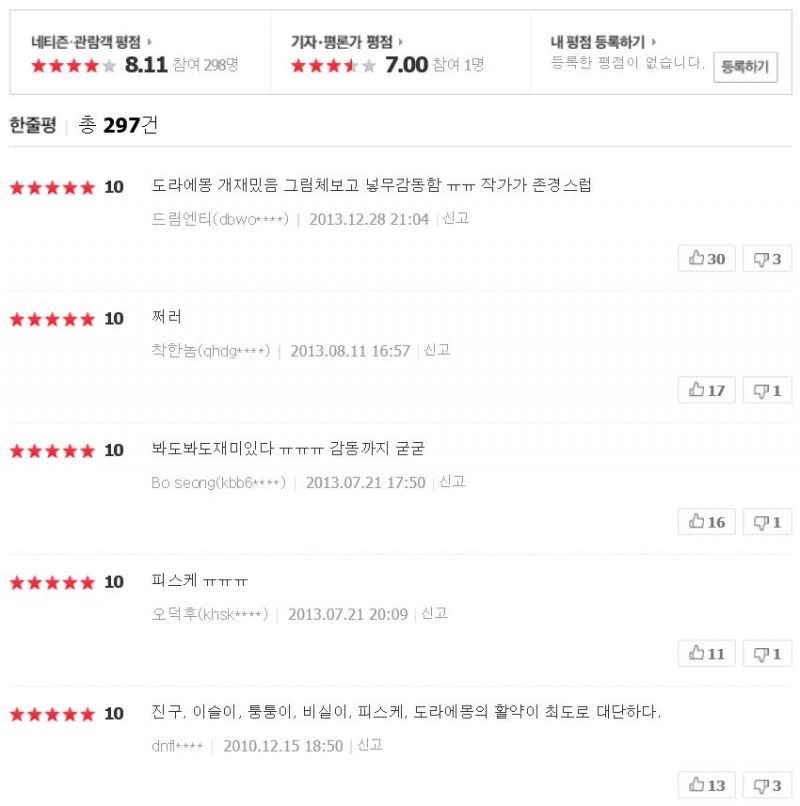Dislike 드림엔티's review

click(767, 259)
